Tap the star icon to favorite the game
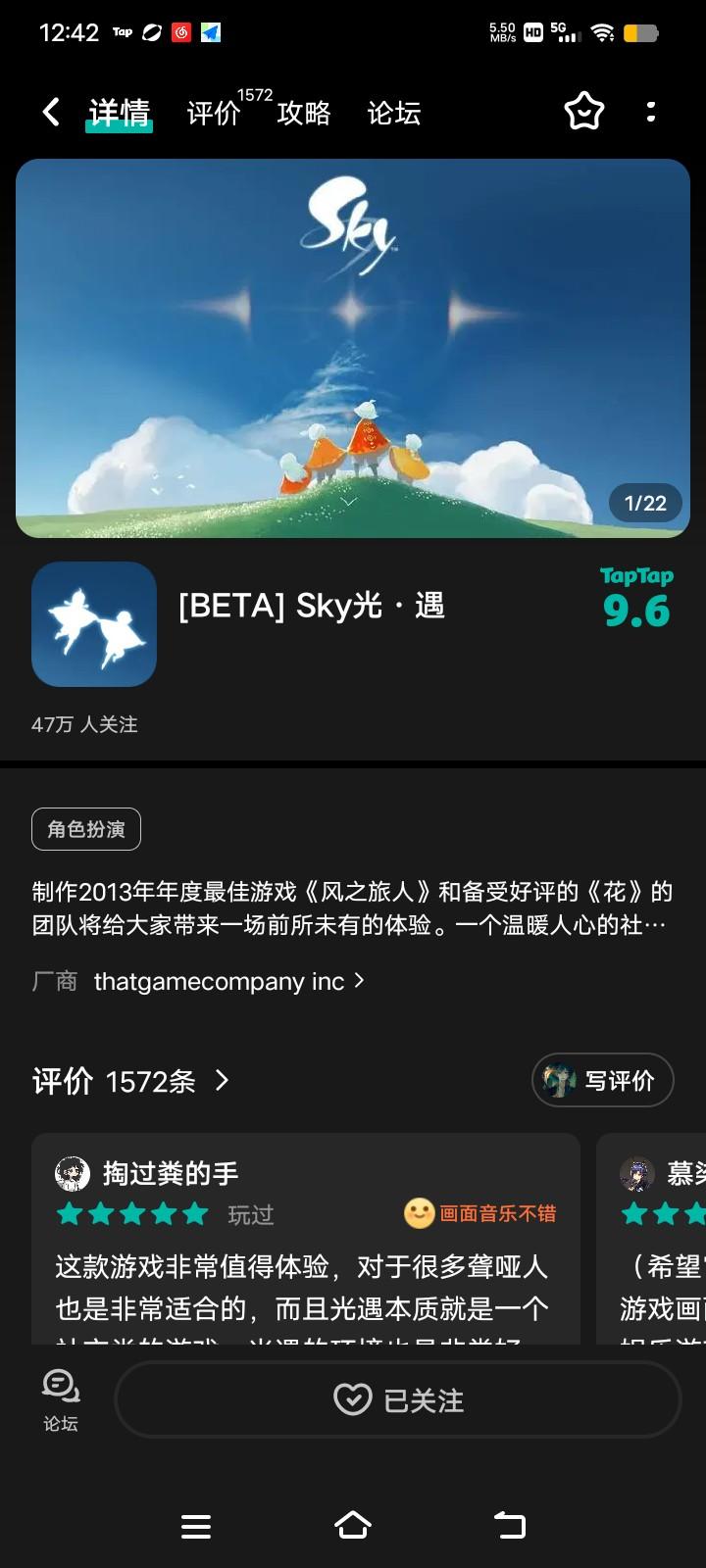The width and height of the screenshot is (706, 1568). pyautogui.click(x=583, y=112)
